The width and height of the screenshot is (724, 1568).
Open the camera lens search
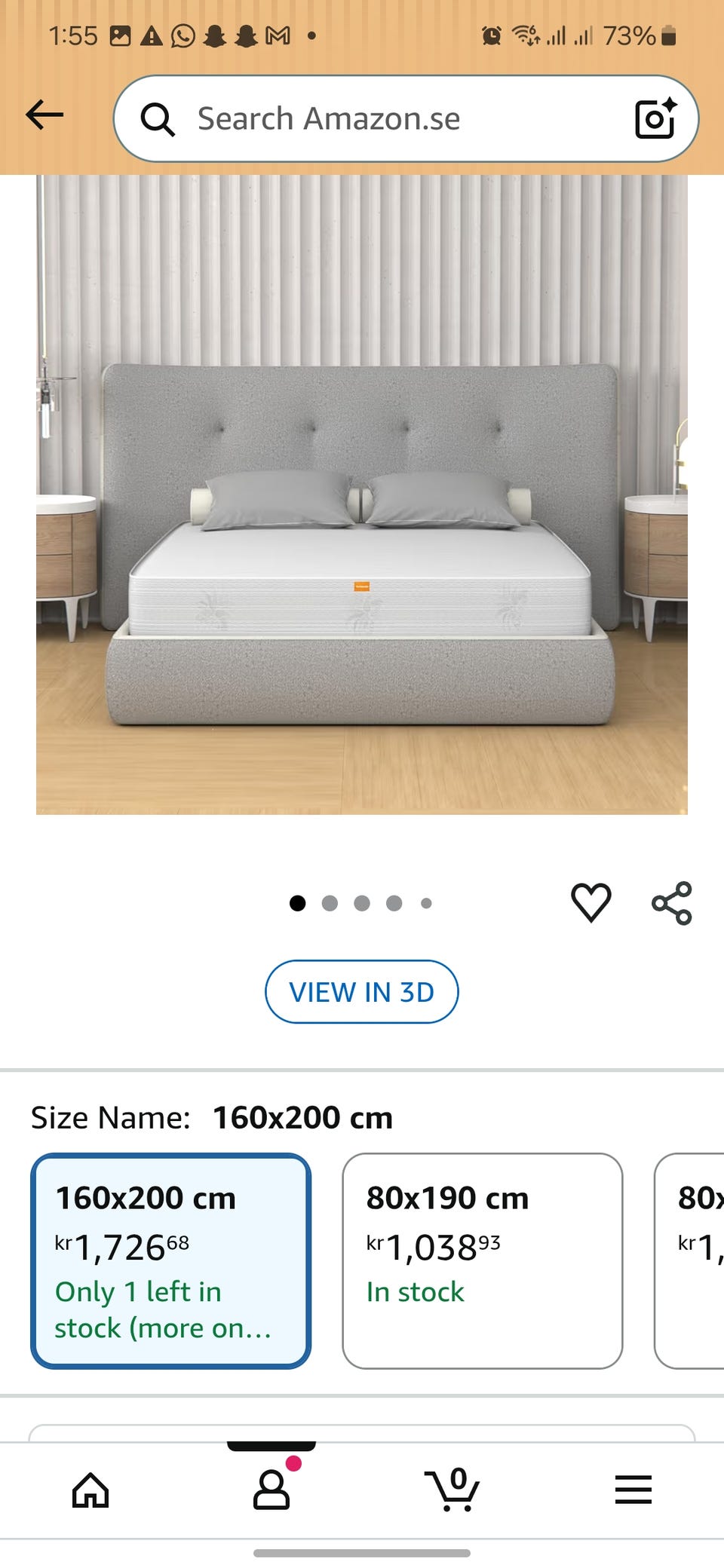point(655,118)
